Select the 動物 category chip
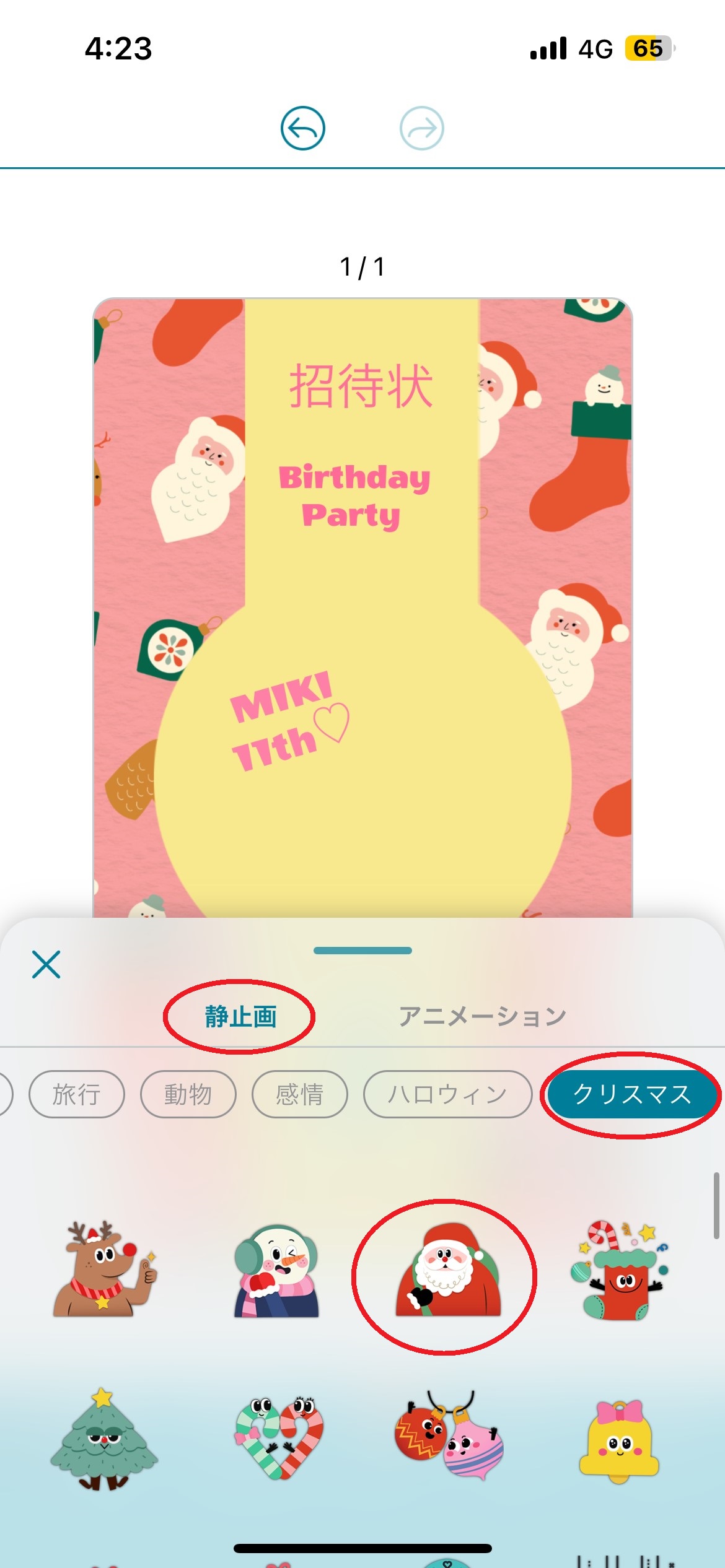This screenshot has height=1568, width=725. coord(188,1094)
